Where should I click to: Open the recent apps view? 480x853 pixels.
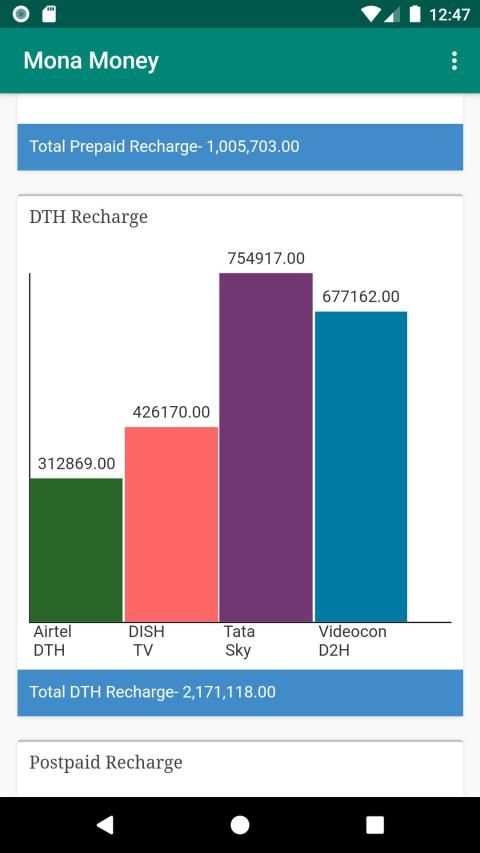375,825
